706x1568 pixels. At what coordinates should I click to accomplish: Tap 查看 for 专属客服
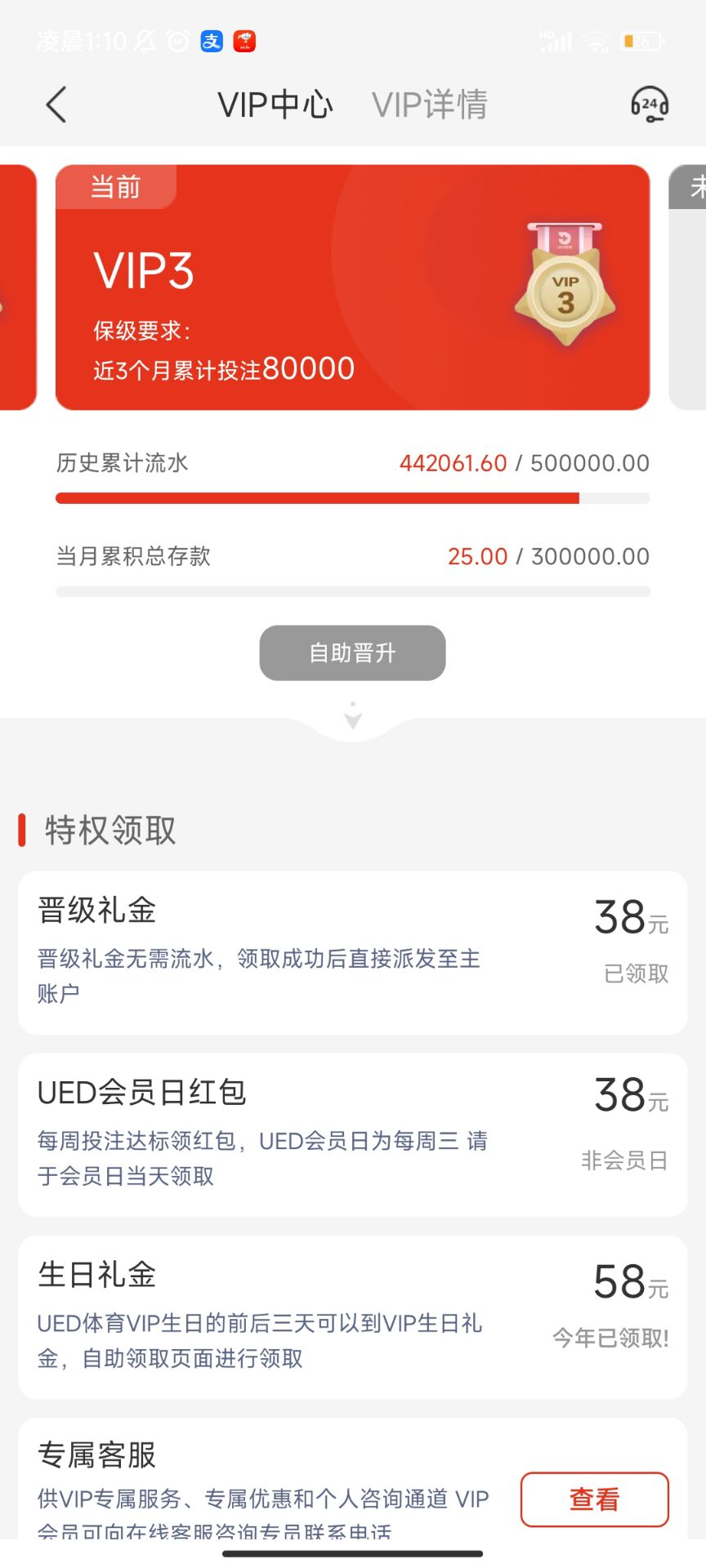point(594,1499)
